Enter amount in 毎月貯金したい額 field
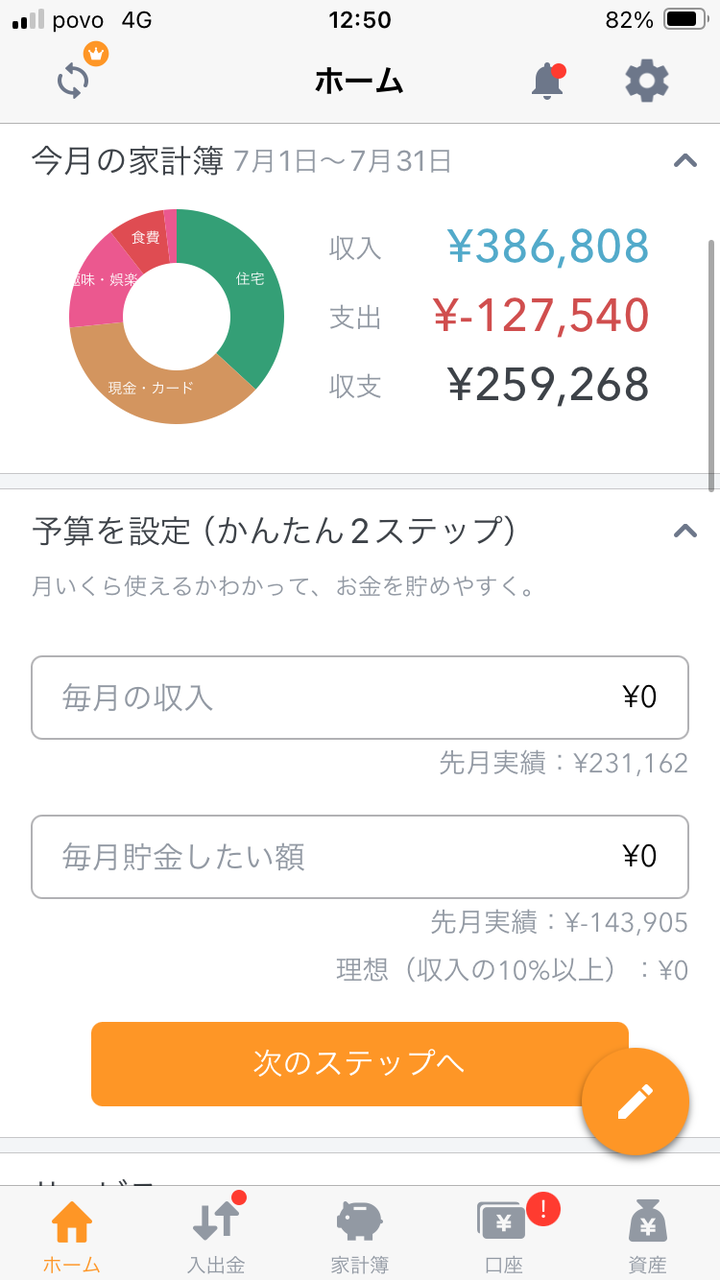The image size is (720, 1280). point(360,857)
